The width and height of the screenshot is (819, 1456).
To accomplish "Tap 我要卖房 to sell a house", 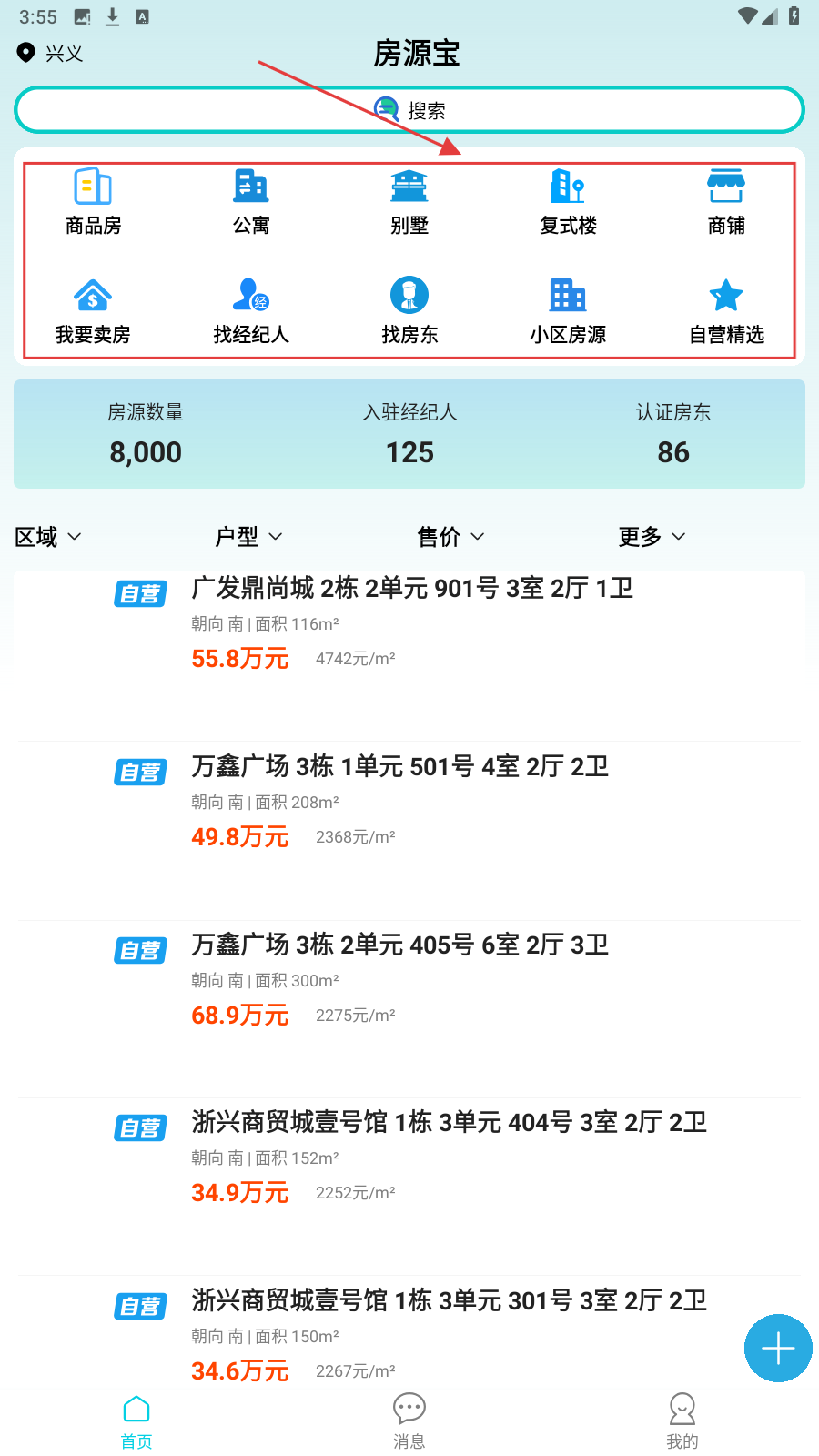I will point(93,311).
